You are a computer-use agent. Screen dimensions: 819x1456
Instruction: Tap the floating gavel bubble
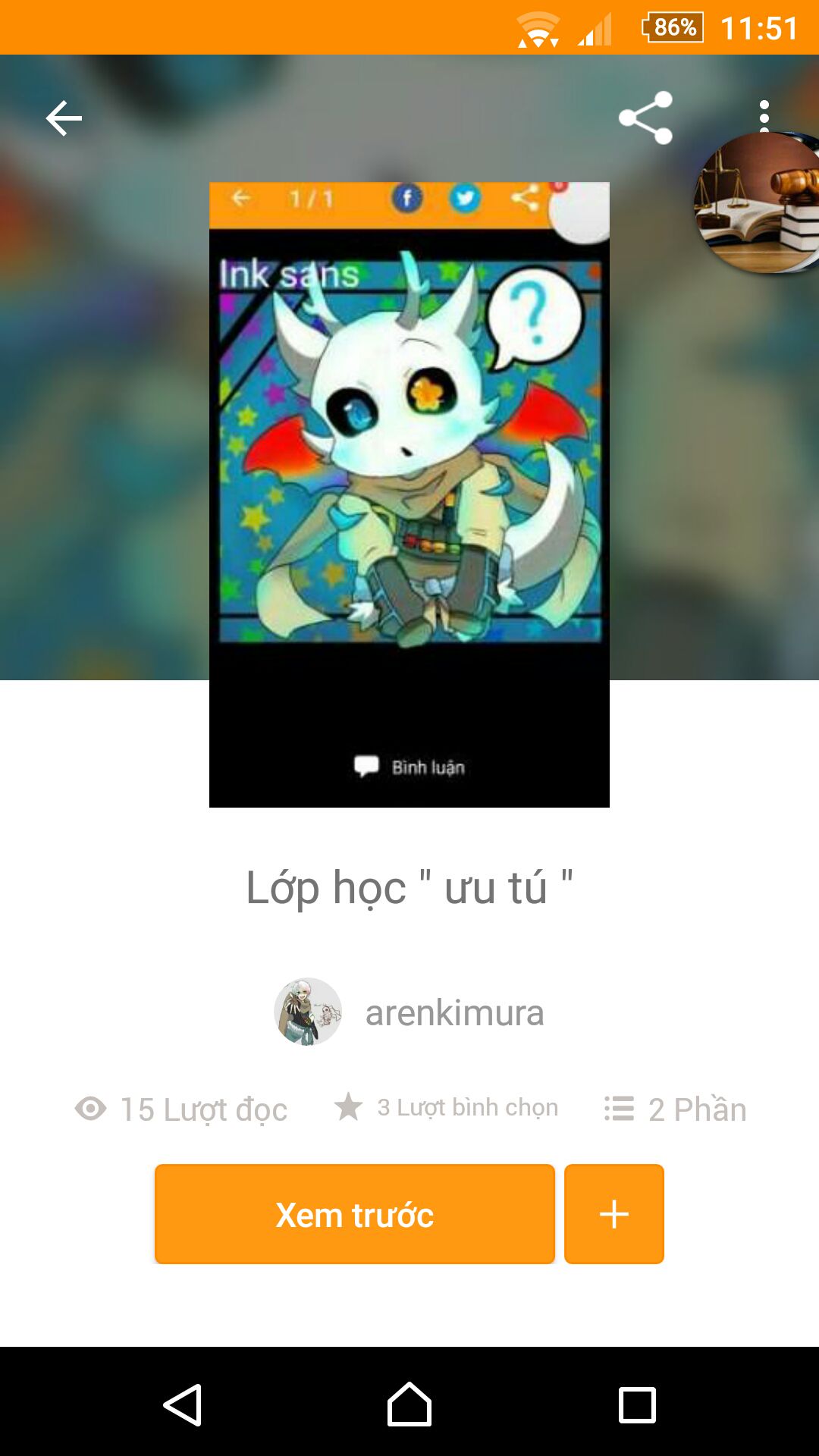757,203
